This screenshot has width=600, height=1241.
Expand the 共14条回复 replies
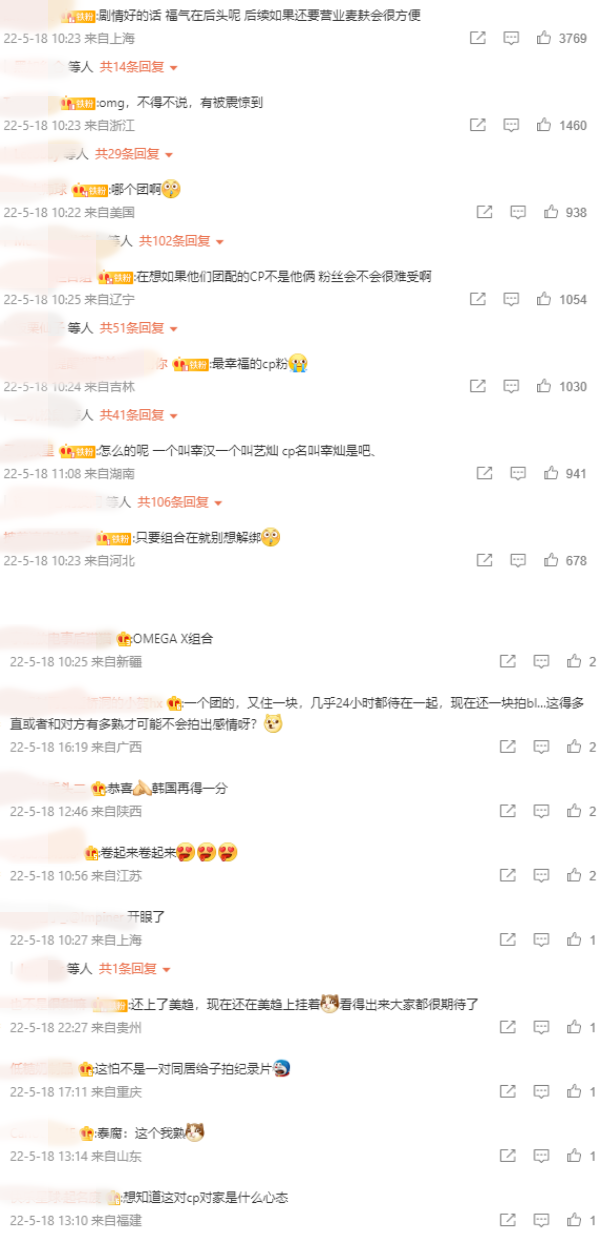[x=138, y=67]
